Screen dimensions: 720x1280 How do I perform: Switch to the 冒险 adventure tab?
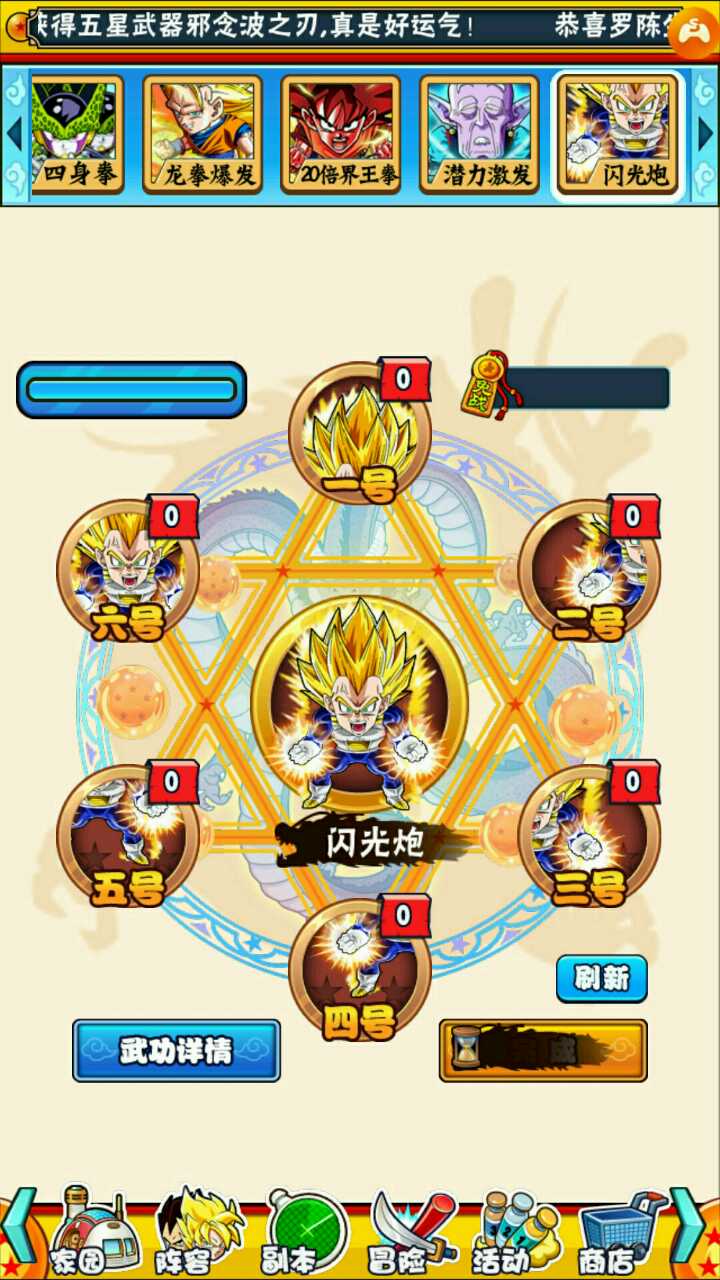click(412, 1232)
